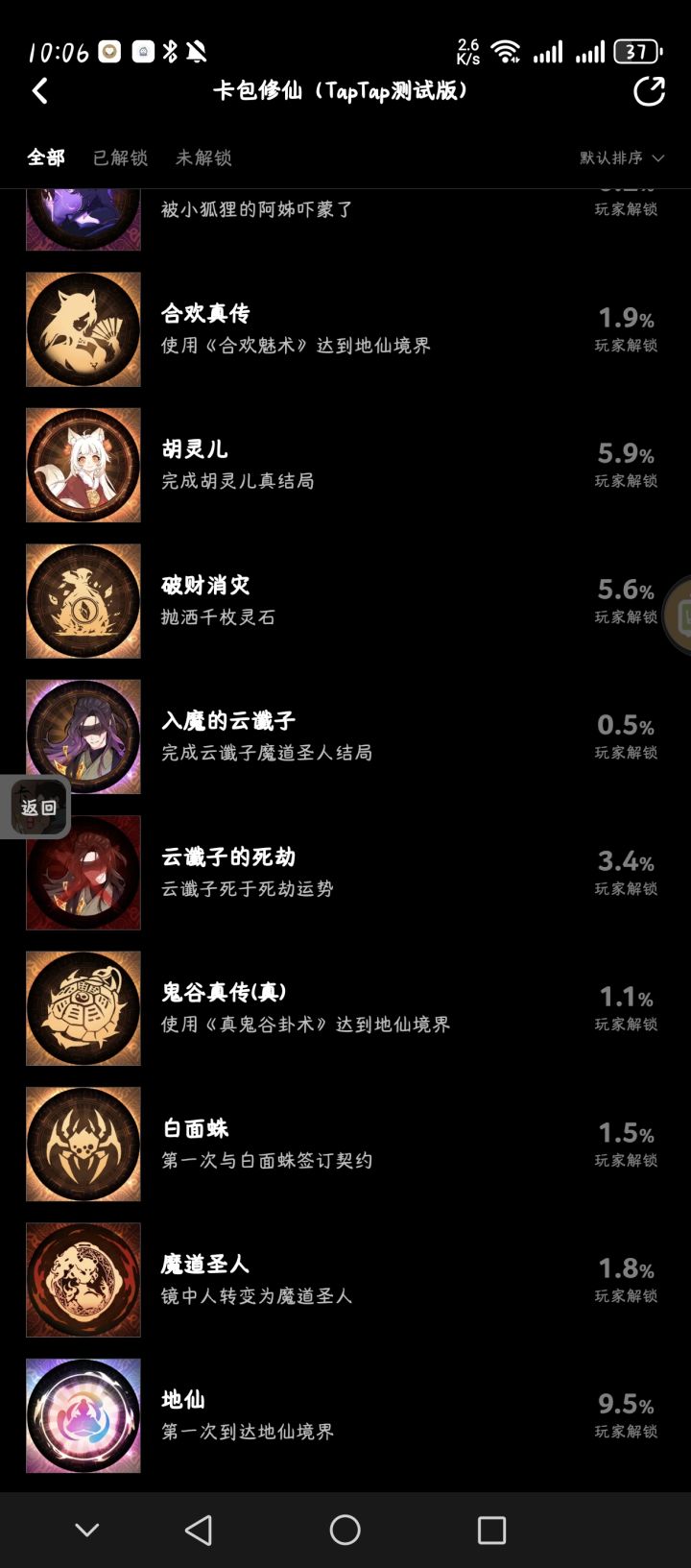This screenshot has width=691, height=1568.
Task: Click the 鬼谷真传(真) turtle shell icon
Action: (83, 1008)
